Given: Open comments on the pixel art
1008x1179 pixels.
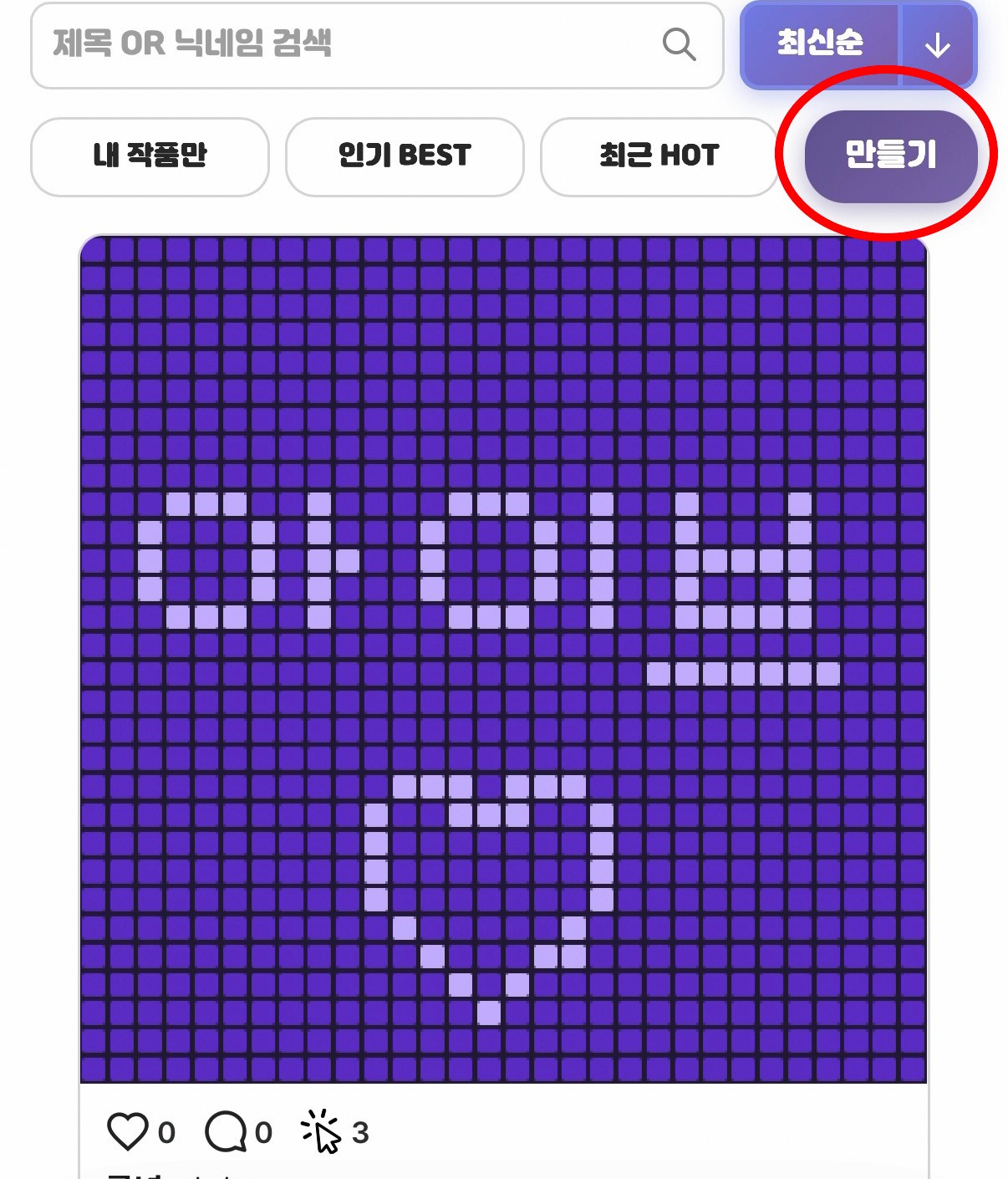Looking at the screenshot, I should (x=227, y=1131).
